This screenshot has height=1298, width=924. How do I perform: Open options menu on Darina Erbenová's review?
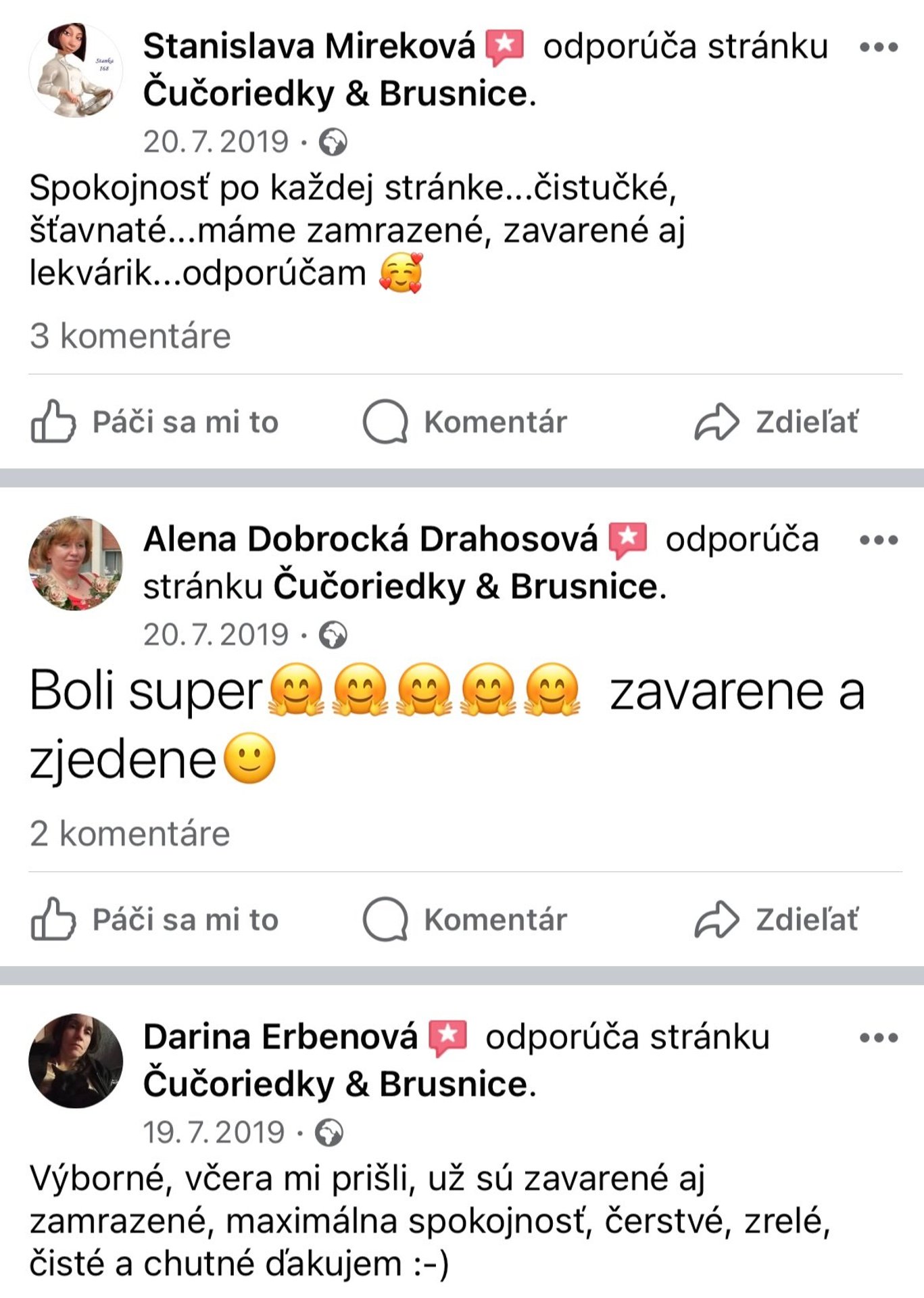[x=878, y=1038]
